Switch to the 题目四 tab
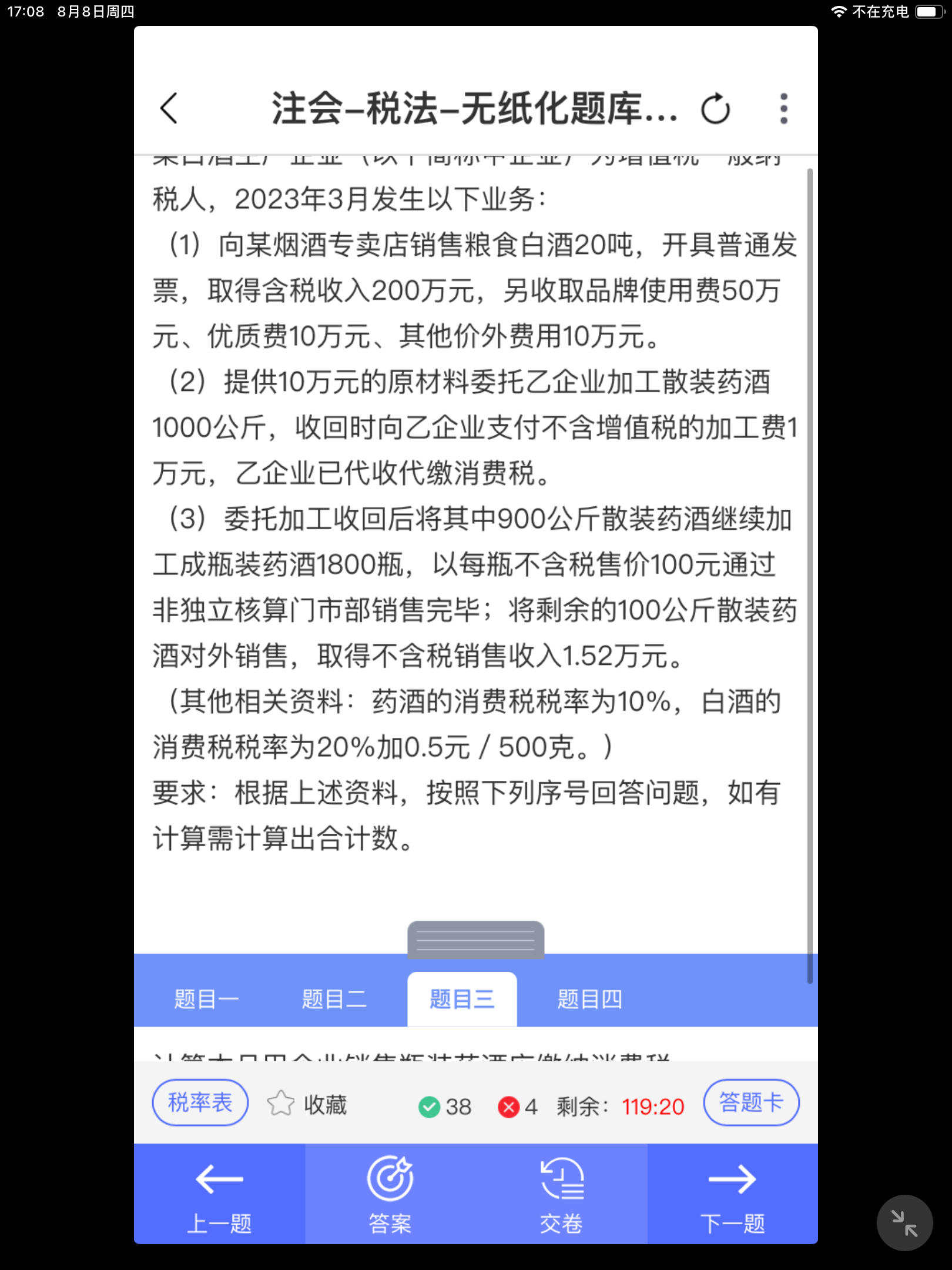 pyautogui.click(x=589, y=999)
